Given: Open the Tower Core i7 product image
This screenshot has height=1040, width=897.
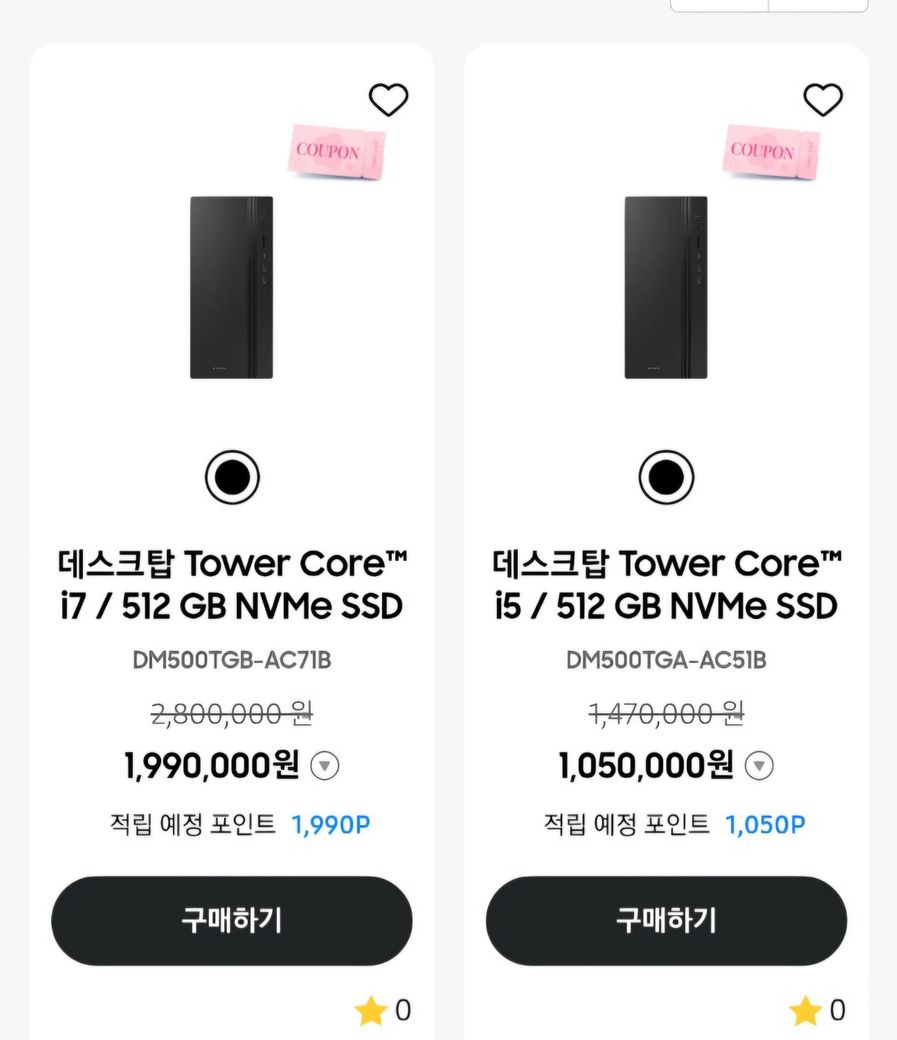Looking at the screenshot, I should pyautogui.click(x=232, y=287).
